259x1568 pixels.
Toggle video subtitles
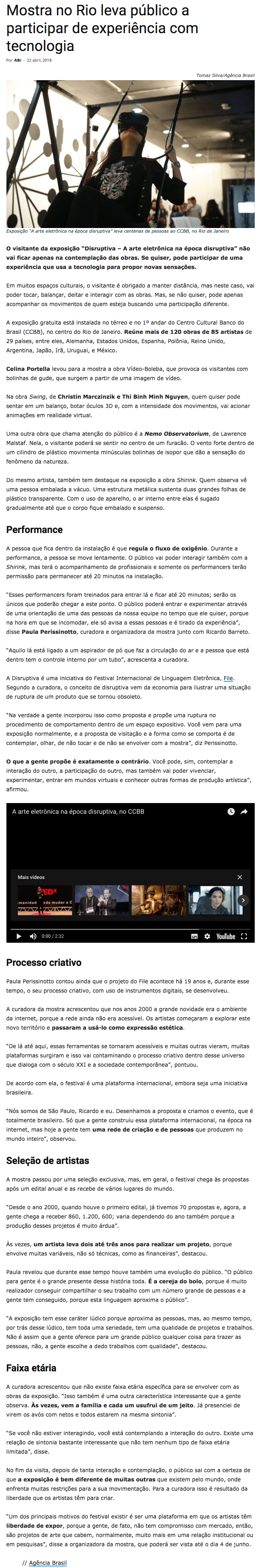pos(194,936)
